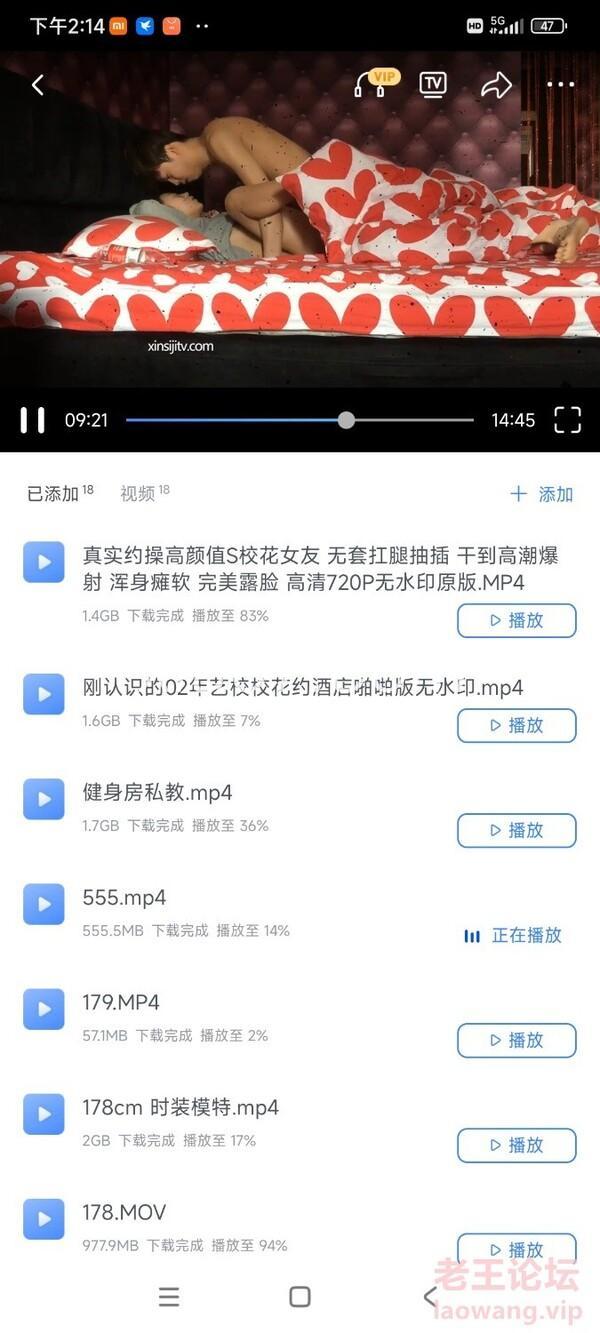Open the VIP headphone audio mode
The width and height of the screenshot is (600, 1333).
(371, 85)
